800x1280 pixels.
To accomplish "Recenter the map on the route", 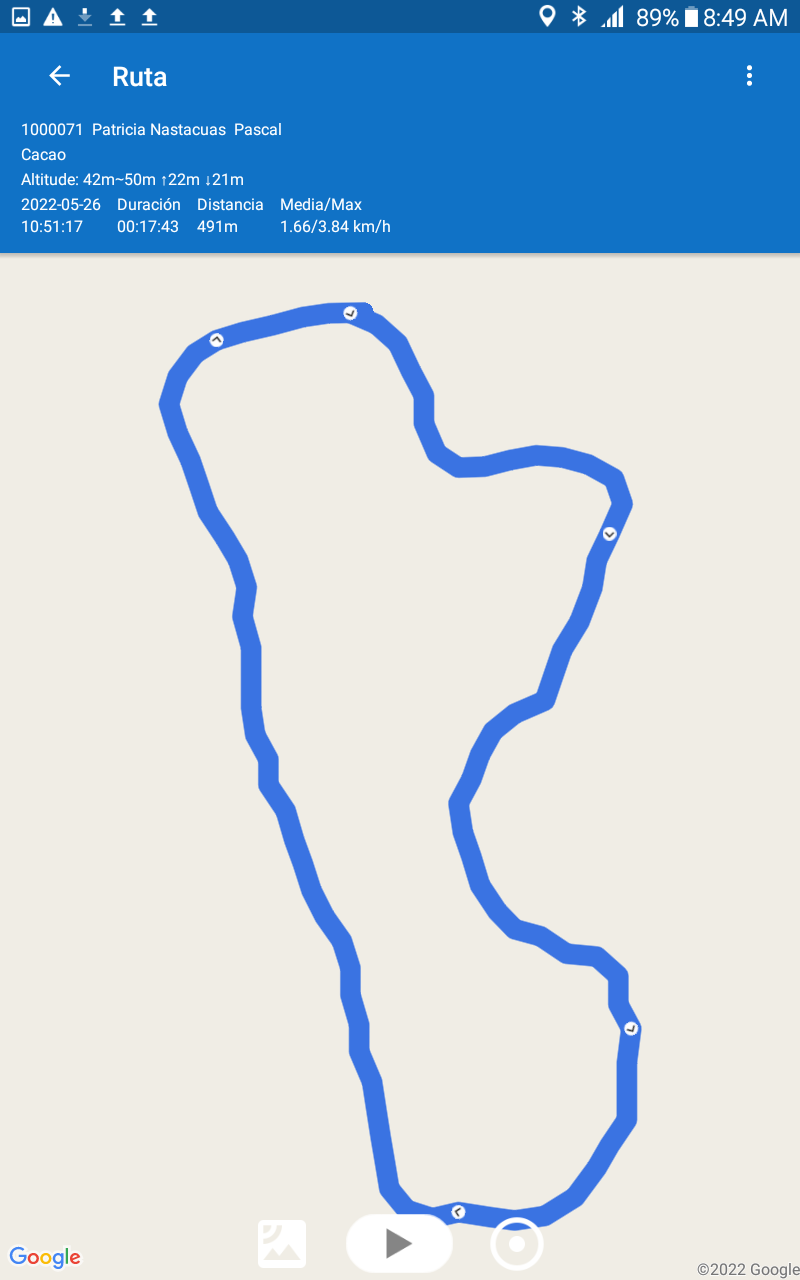I will pos(517,1244).
